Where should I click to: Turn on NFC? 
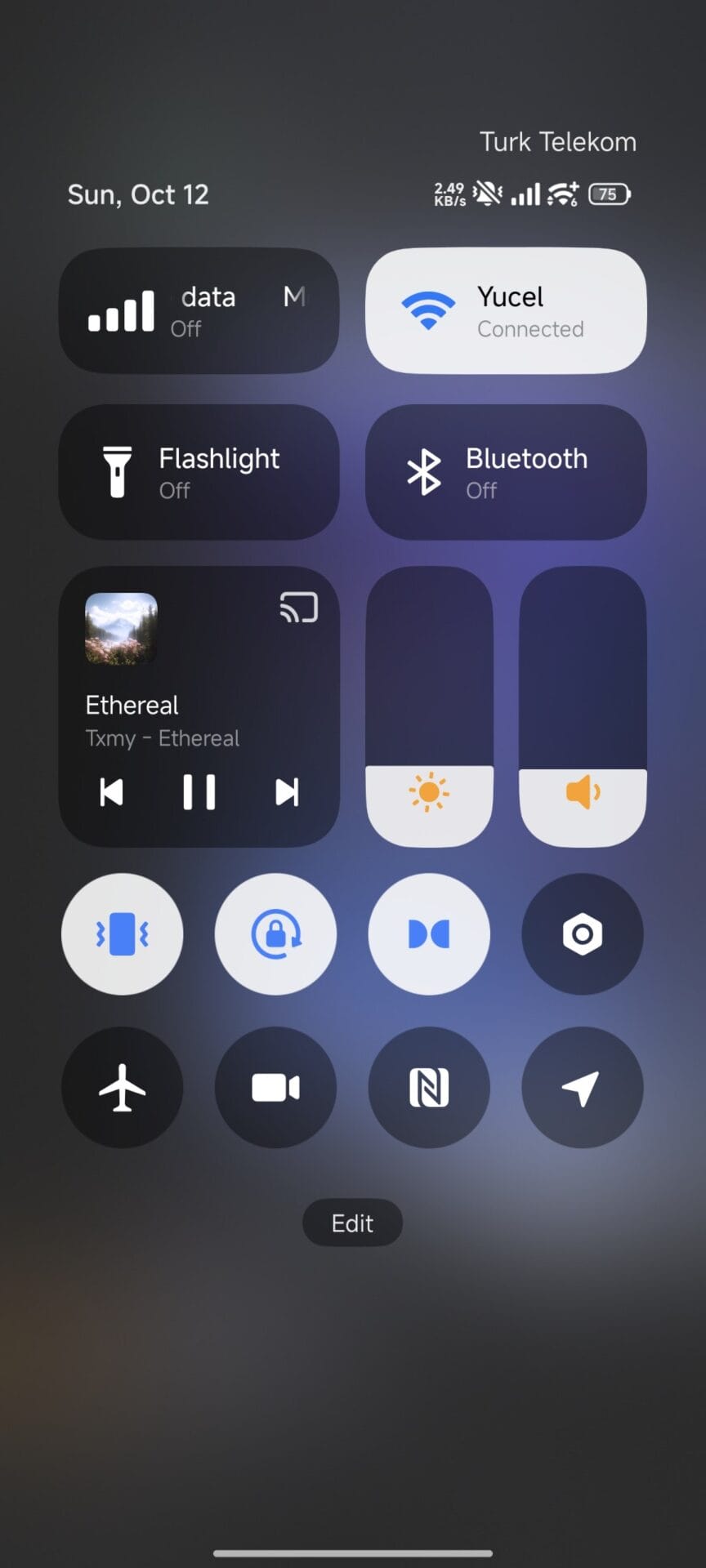(x=429, y=1088)
